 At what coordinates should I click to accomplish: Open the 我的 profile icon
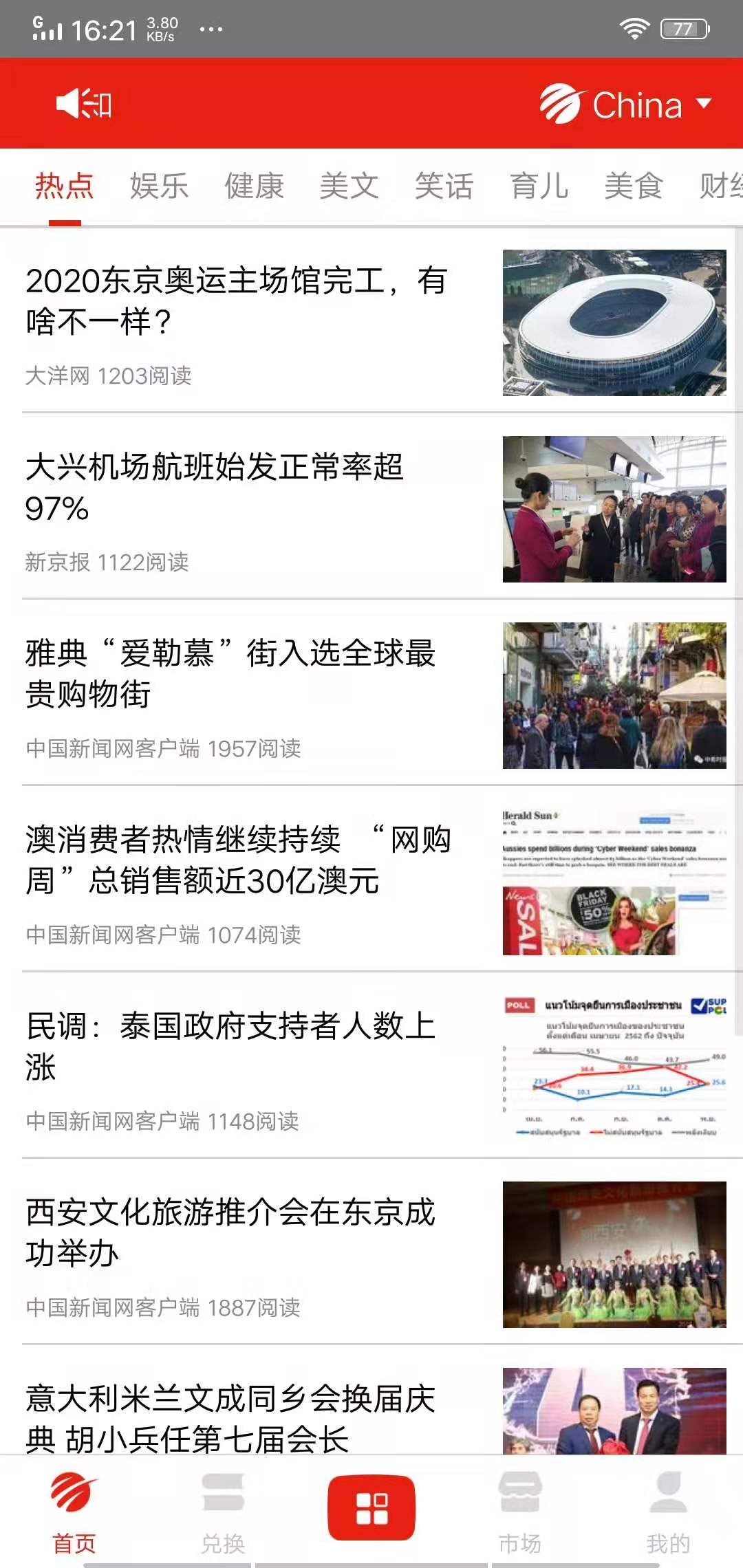click(668, 1506)
